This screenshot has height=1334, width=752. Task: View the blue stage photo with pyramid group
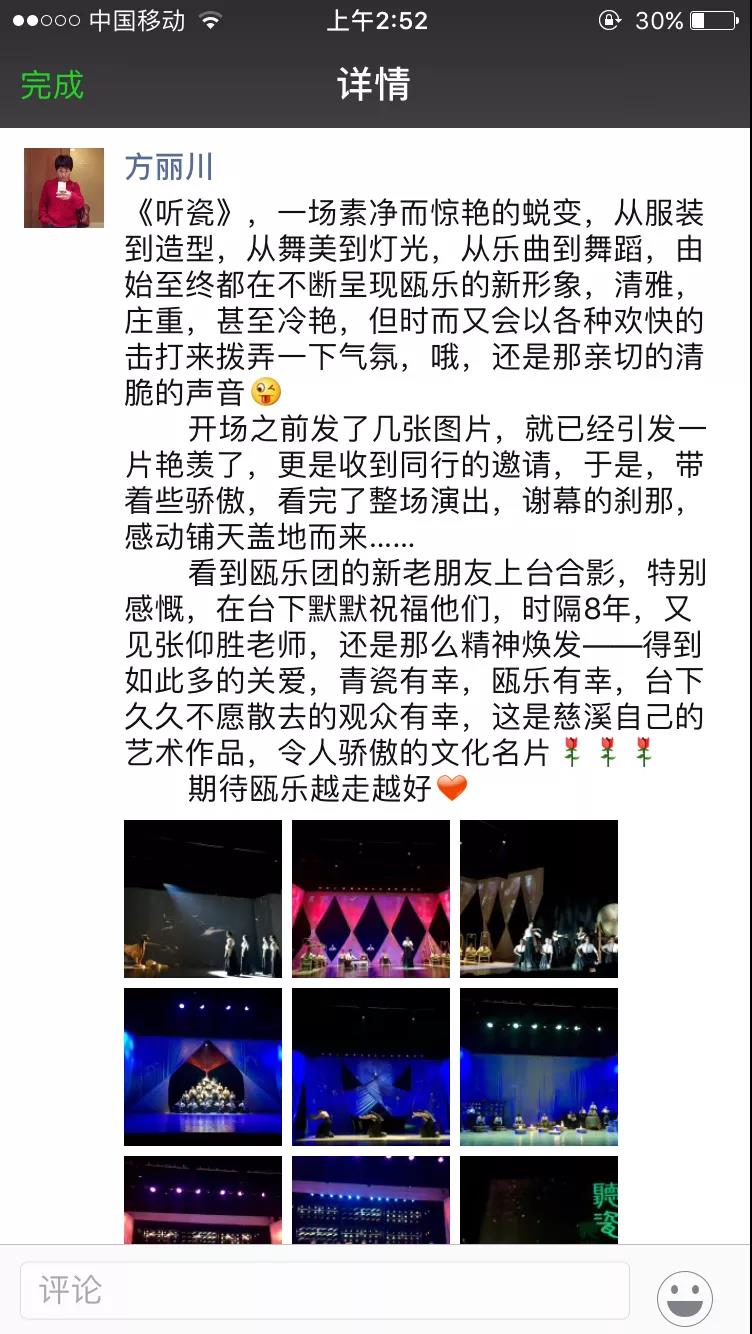(203, 1067)
